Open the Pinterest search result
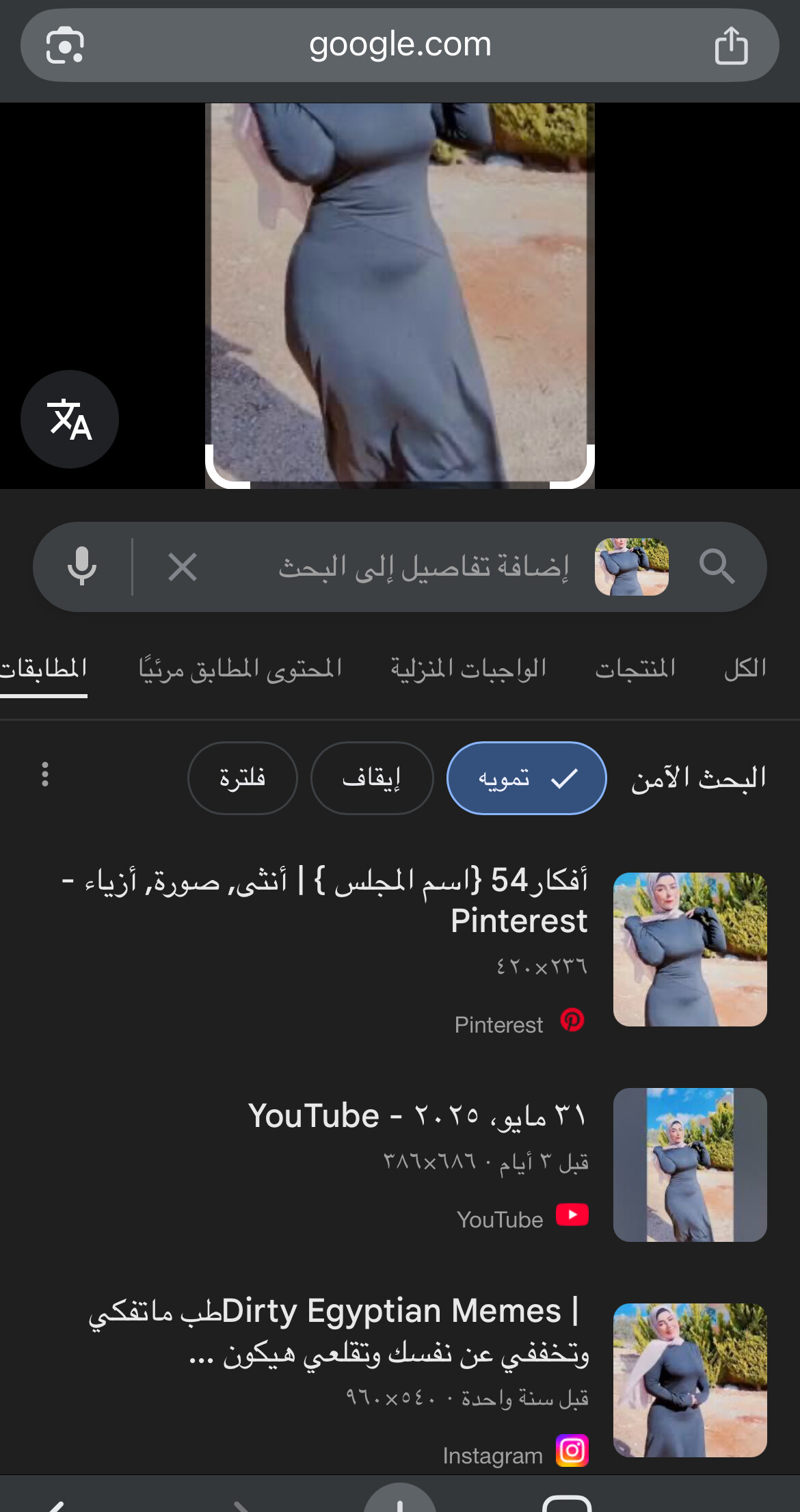 [414, 949]
